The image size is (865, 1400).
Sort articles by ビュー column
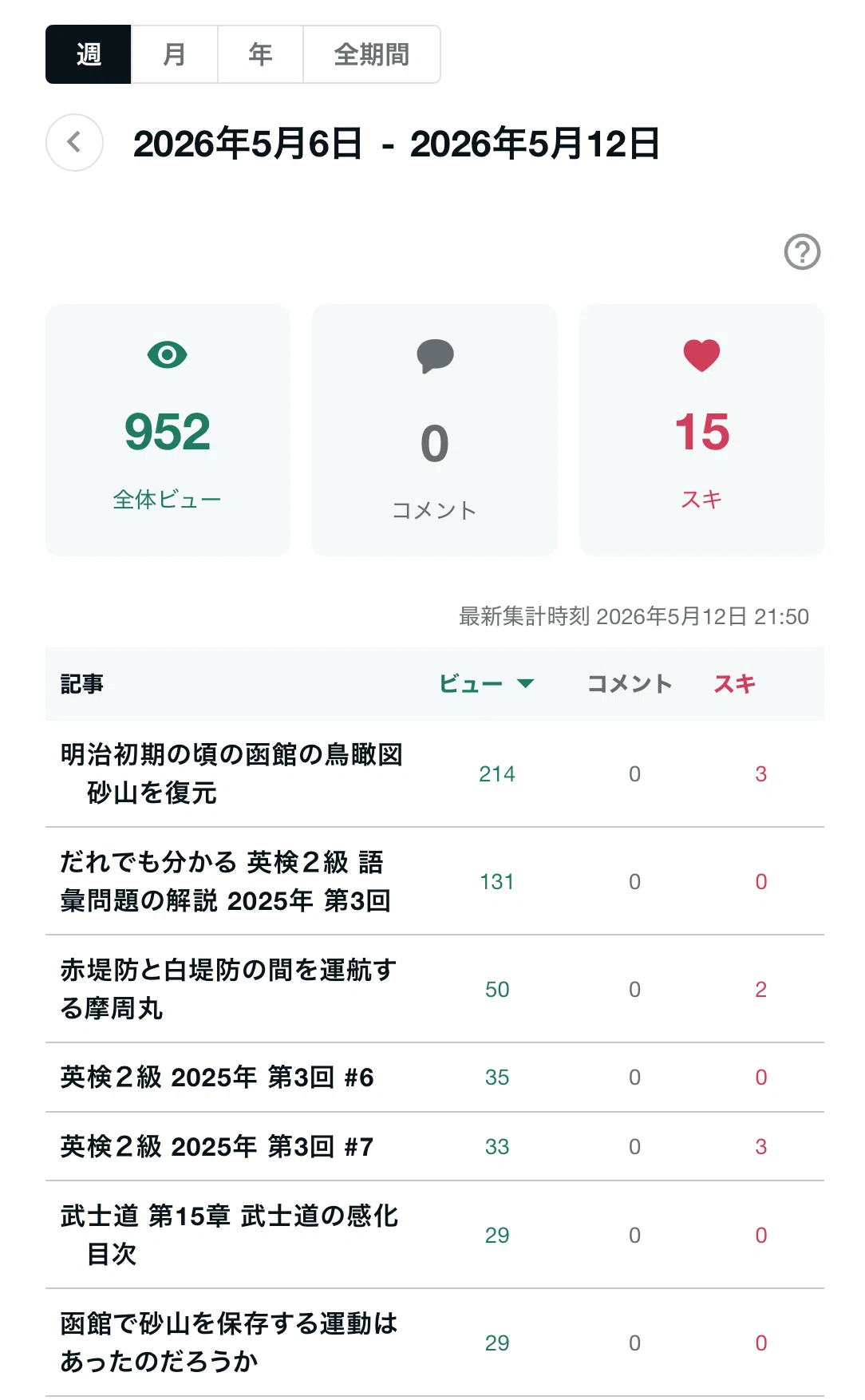pos(486,684)
